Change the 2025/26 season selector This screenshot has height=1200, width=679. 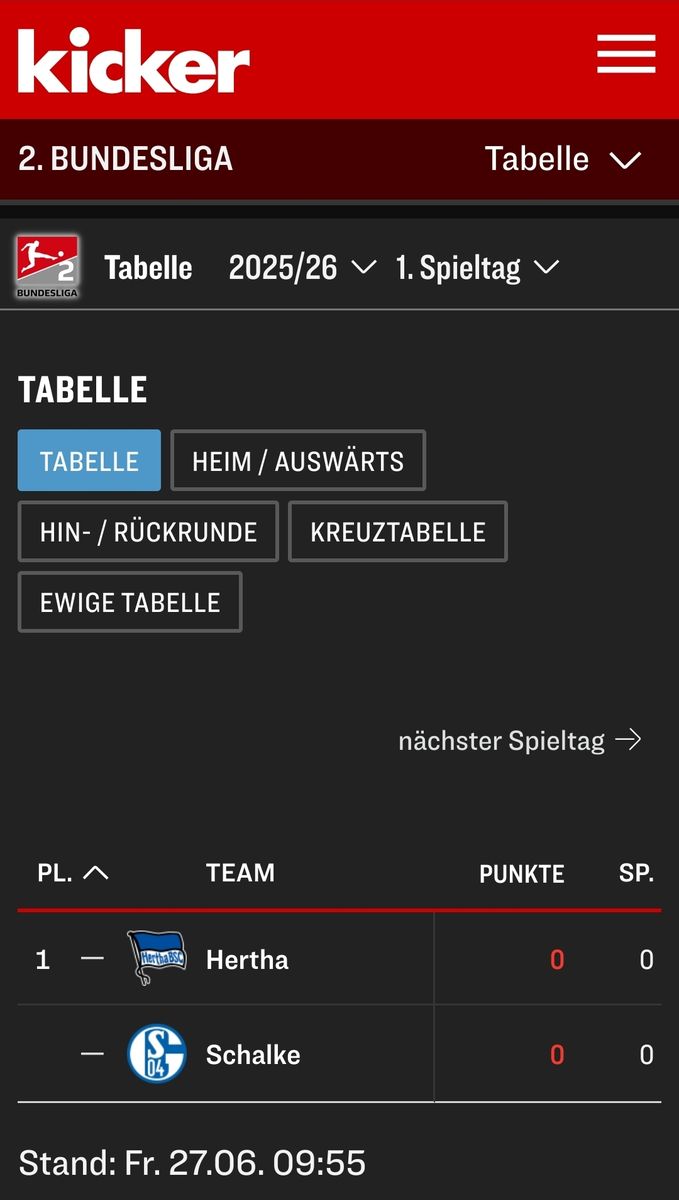pos(301,268)
